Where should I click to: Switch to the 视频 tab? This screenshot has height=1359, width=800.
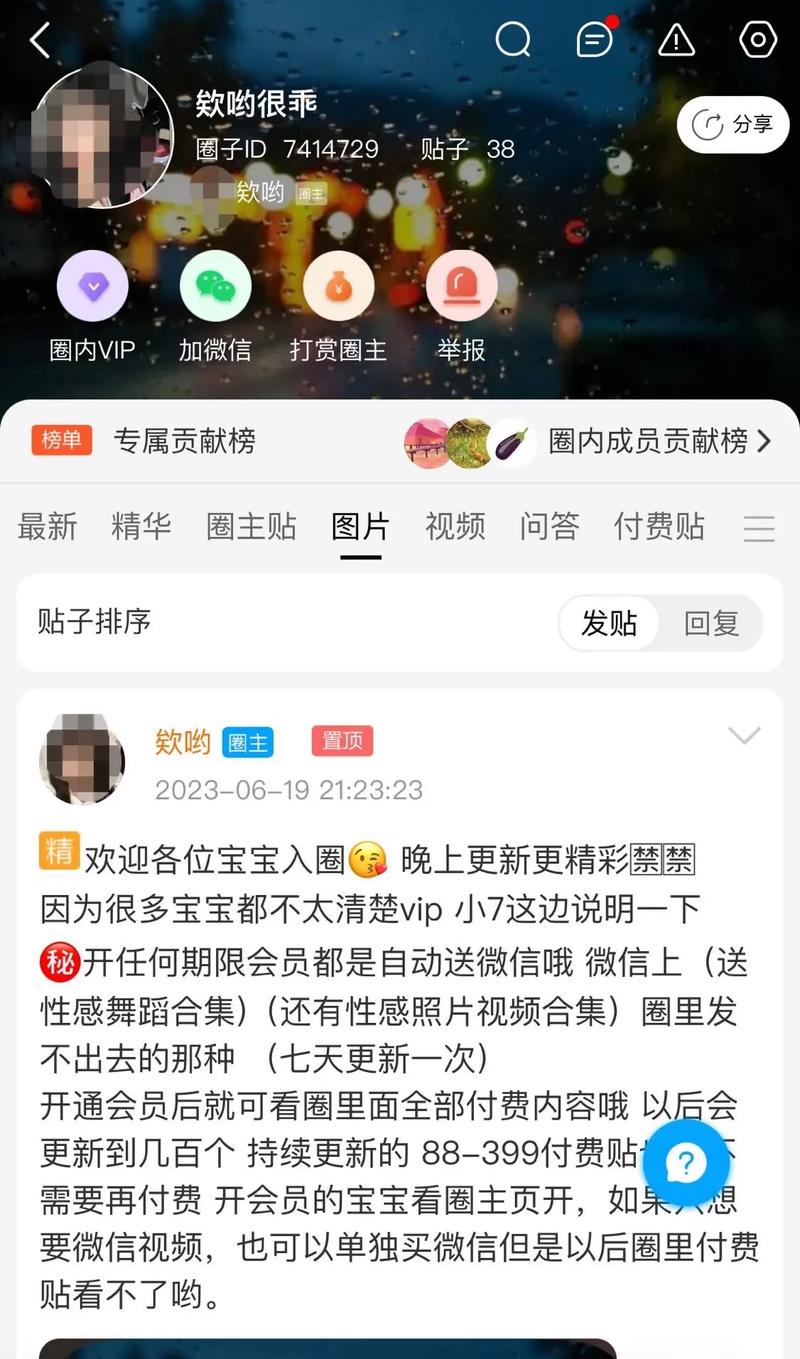(455, 527)
